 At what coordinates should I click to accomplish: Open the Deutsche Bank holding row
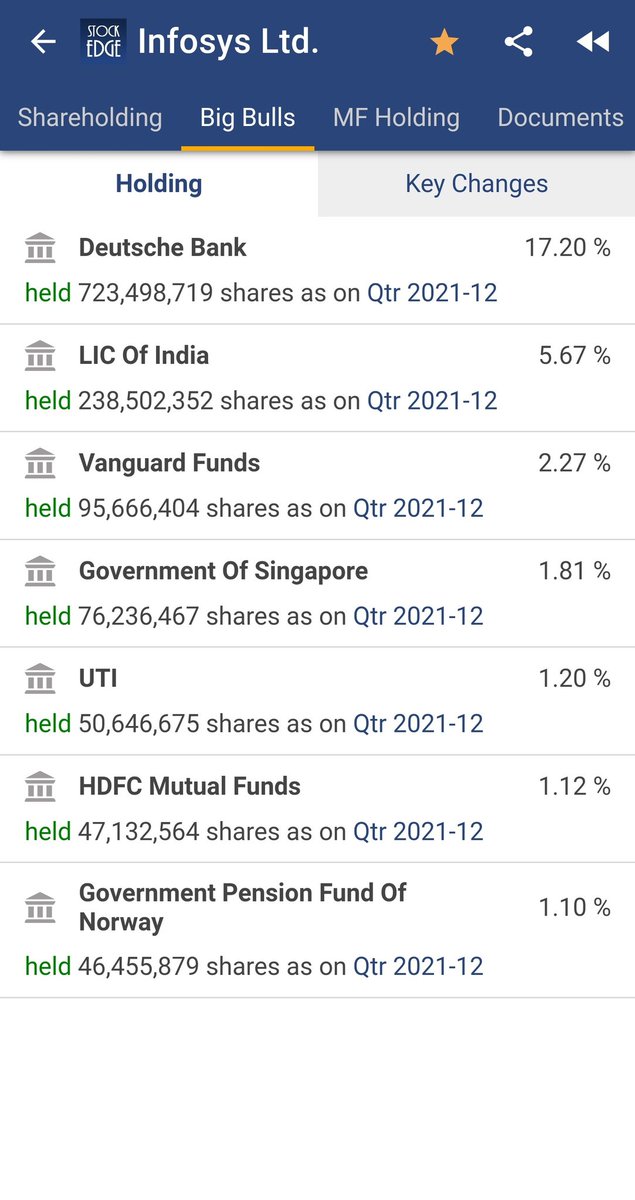click(x=317, y=270)
